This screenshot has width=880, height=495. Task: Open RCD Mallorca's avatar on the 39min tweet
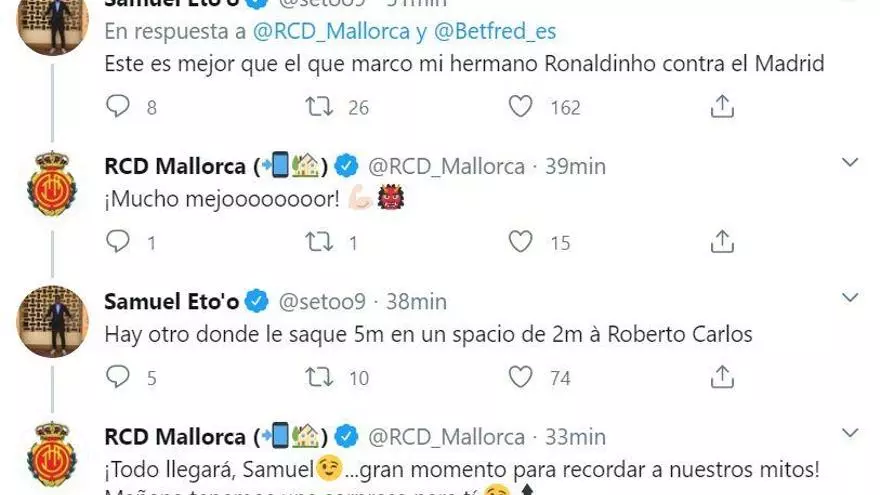(53, 187)
